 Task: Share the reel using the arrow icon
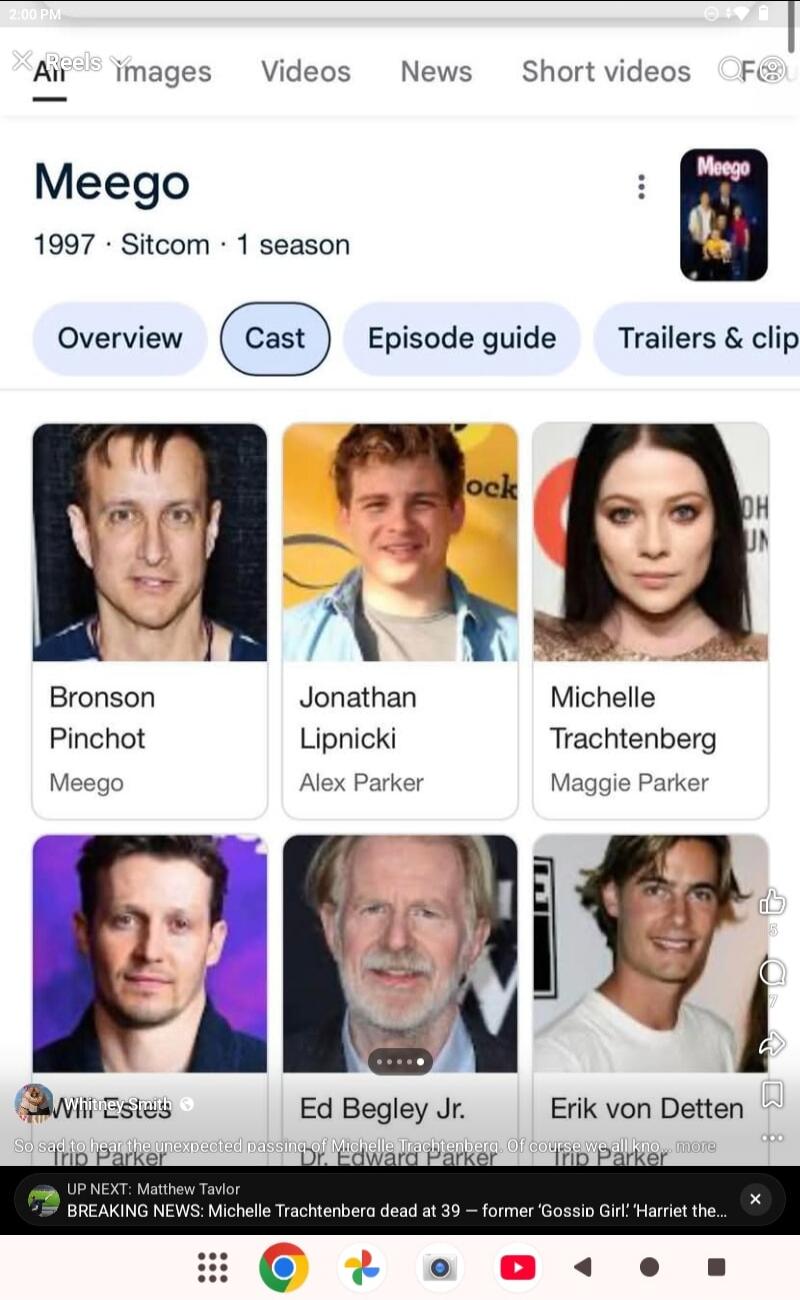coord(771,1043)
